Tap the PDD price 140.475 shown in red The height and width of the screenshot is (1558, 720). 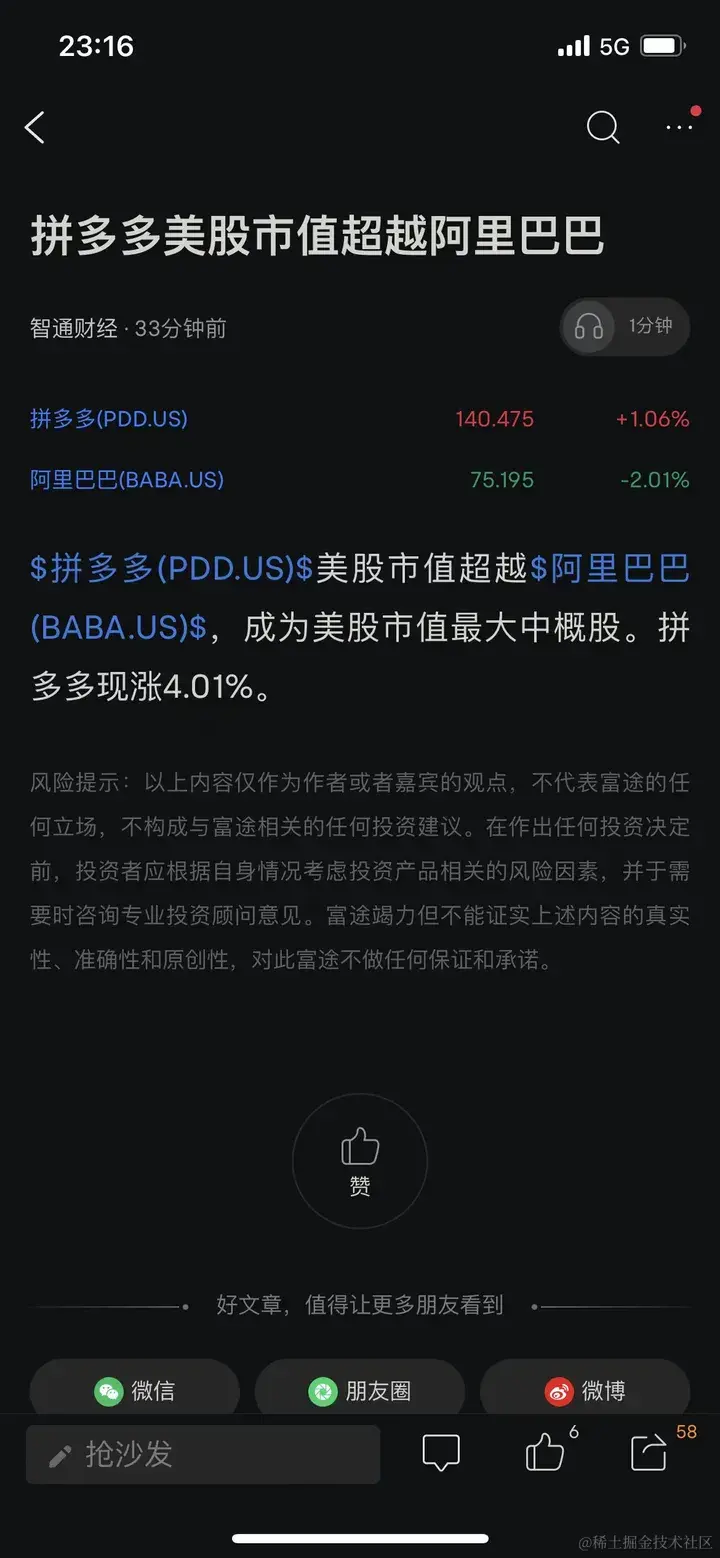pos(493,419)
